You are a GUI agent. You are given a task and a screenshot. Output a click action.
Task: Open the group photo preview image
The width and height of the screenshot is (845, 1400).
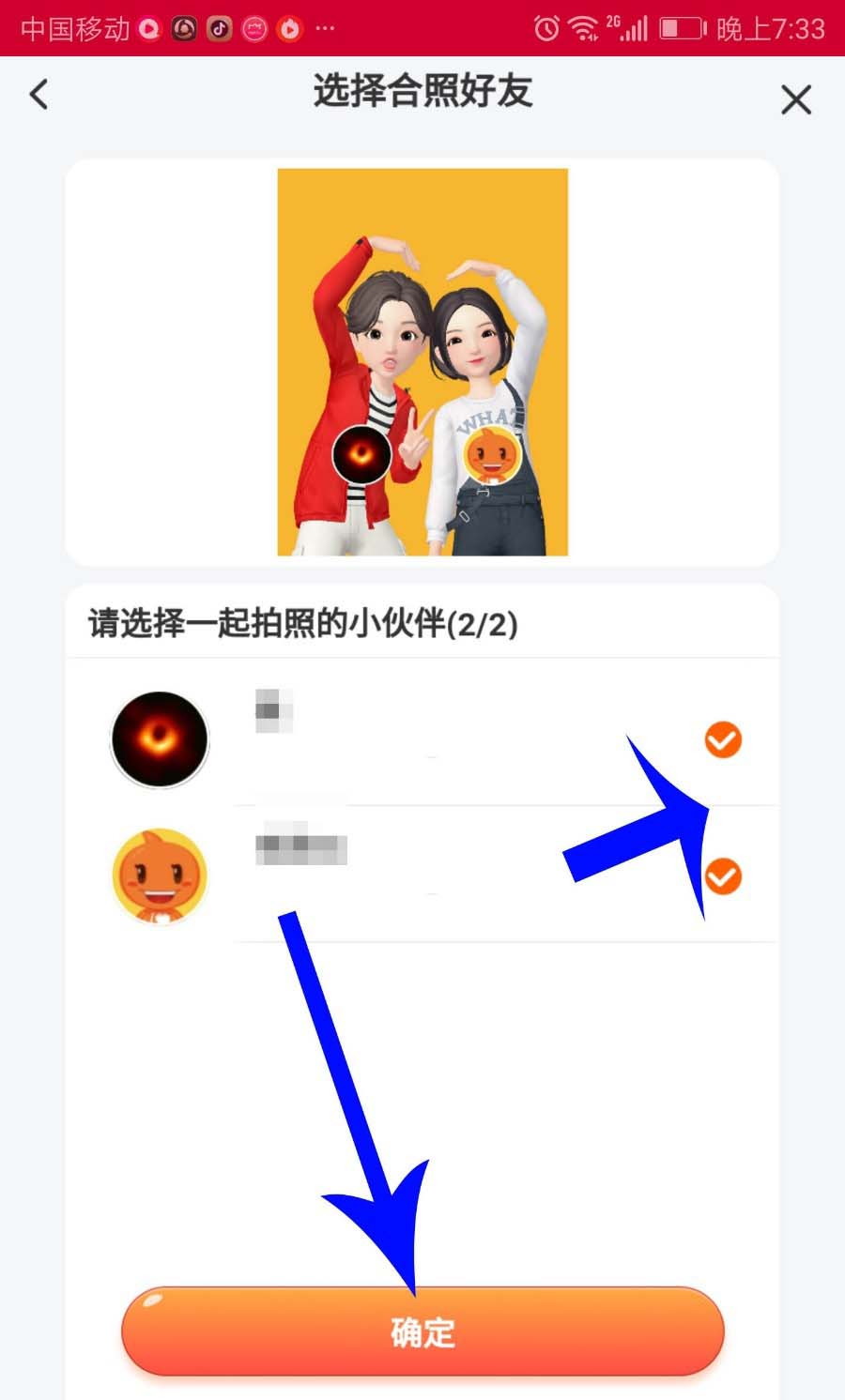(422, 362)
